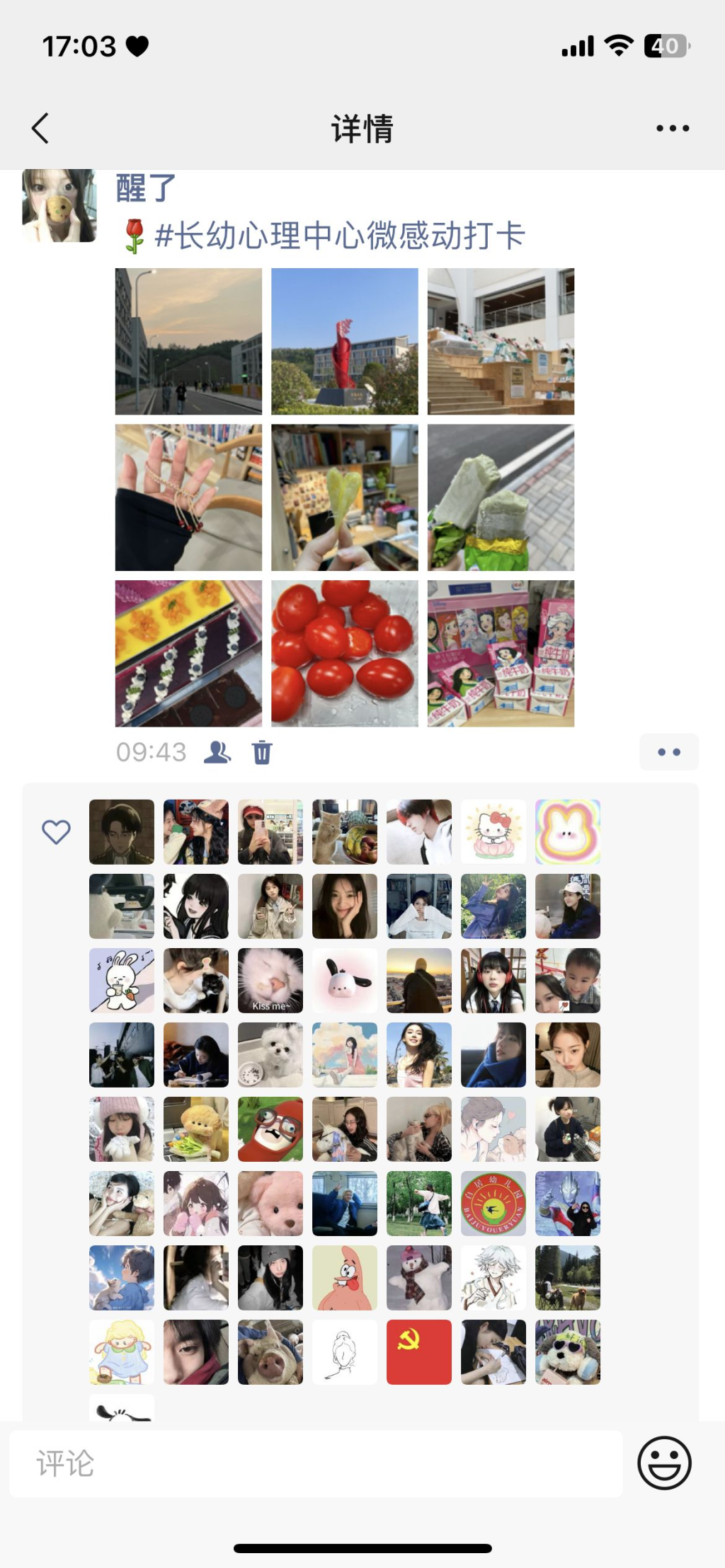Open the sunset street photo
This screenshot has height=1568, width=725.
point(188,341)
